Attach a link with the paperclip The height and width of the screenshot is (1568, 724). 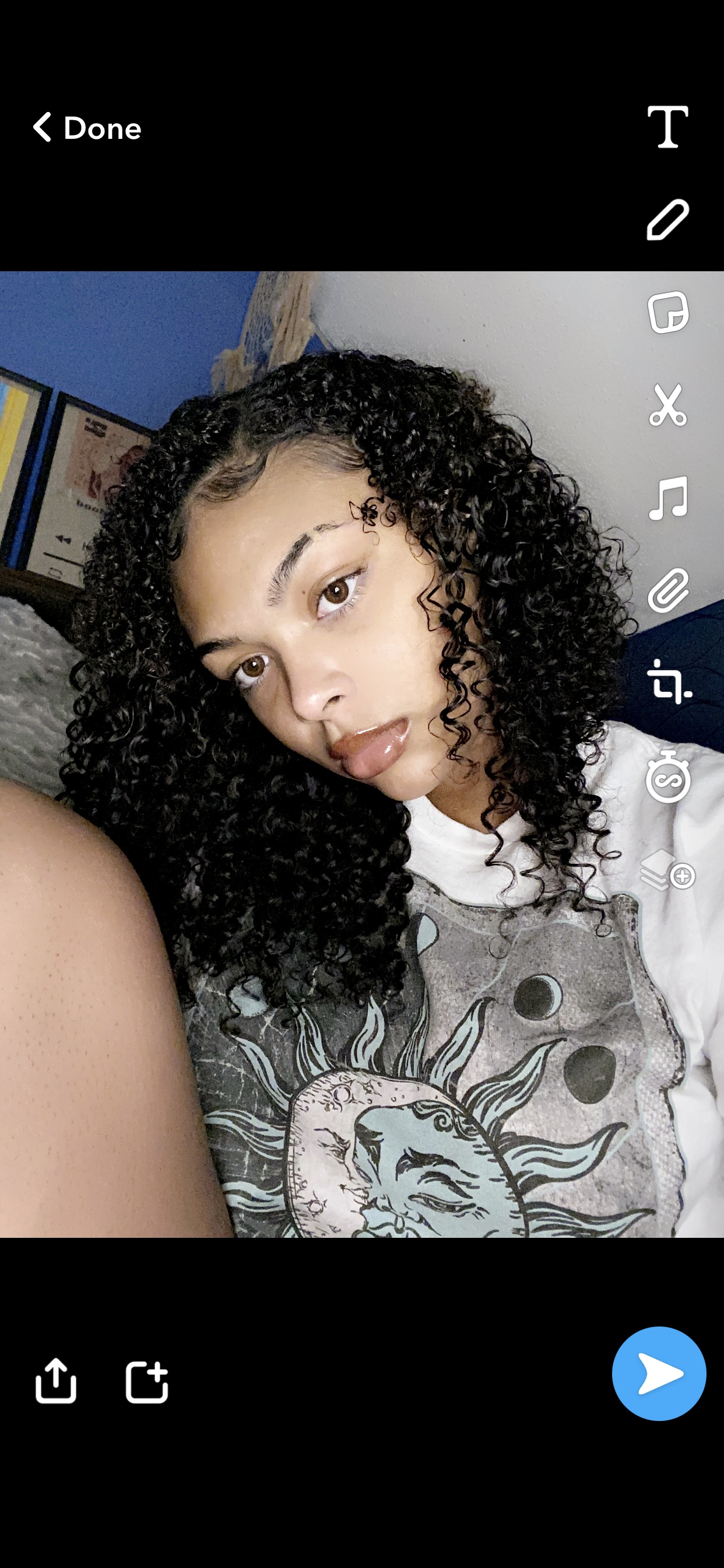tap(667, 590)
